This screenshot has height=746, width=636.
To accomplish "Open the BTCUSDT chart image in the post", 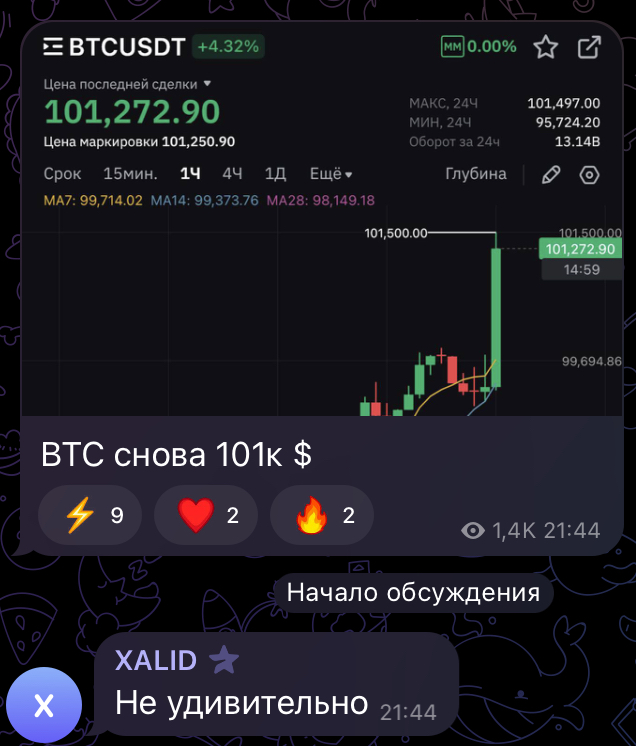I will pyautogui.click(x=322, y=220).
